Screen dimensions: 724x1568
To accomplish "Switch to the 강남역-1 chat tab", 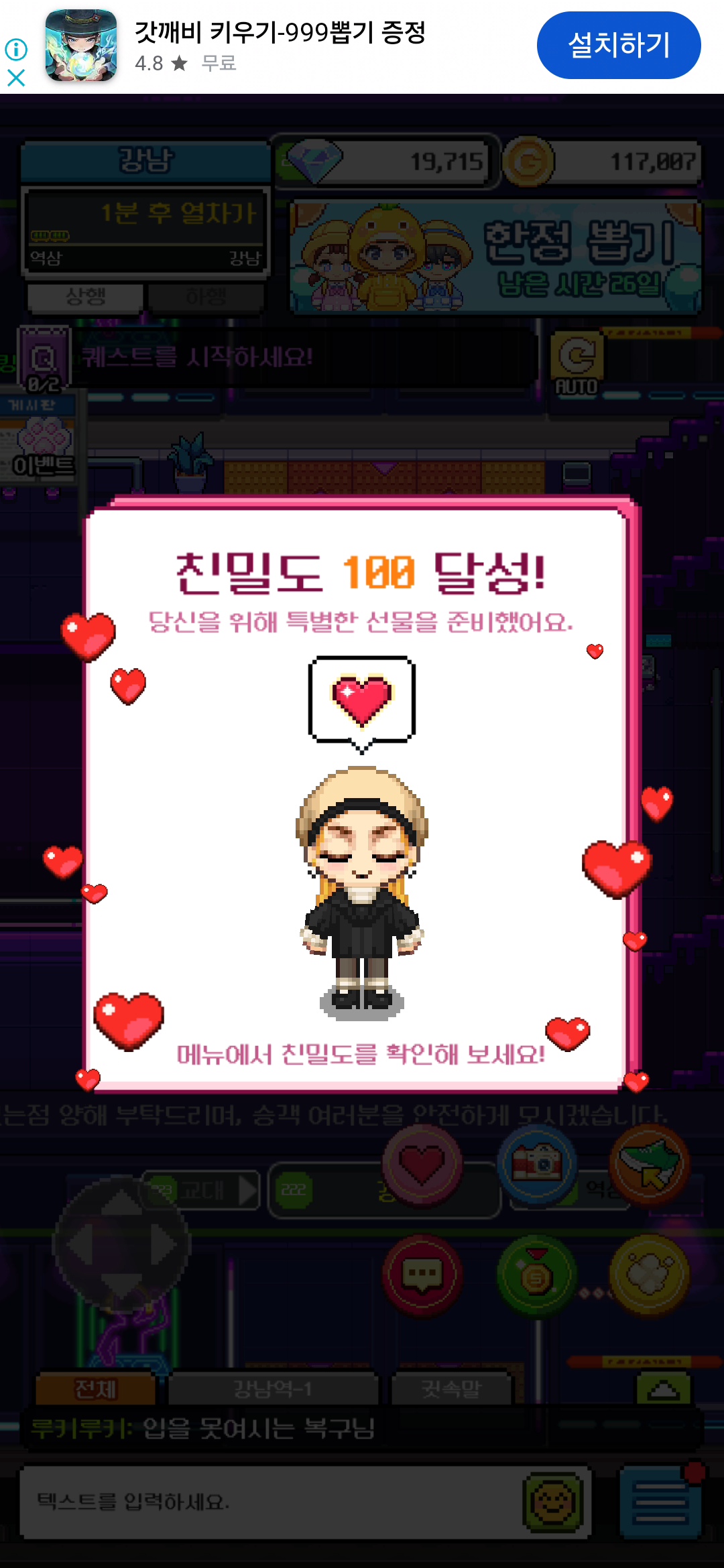I will (x=273, y=1388).
